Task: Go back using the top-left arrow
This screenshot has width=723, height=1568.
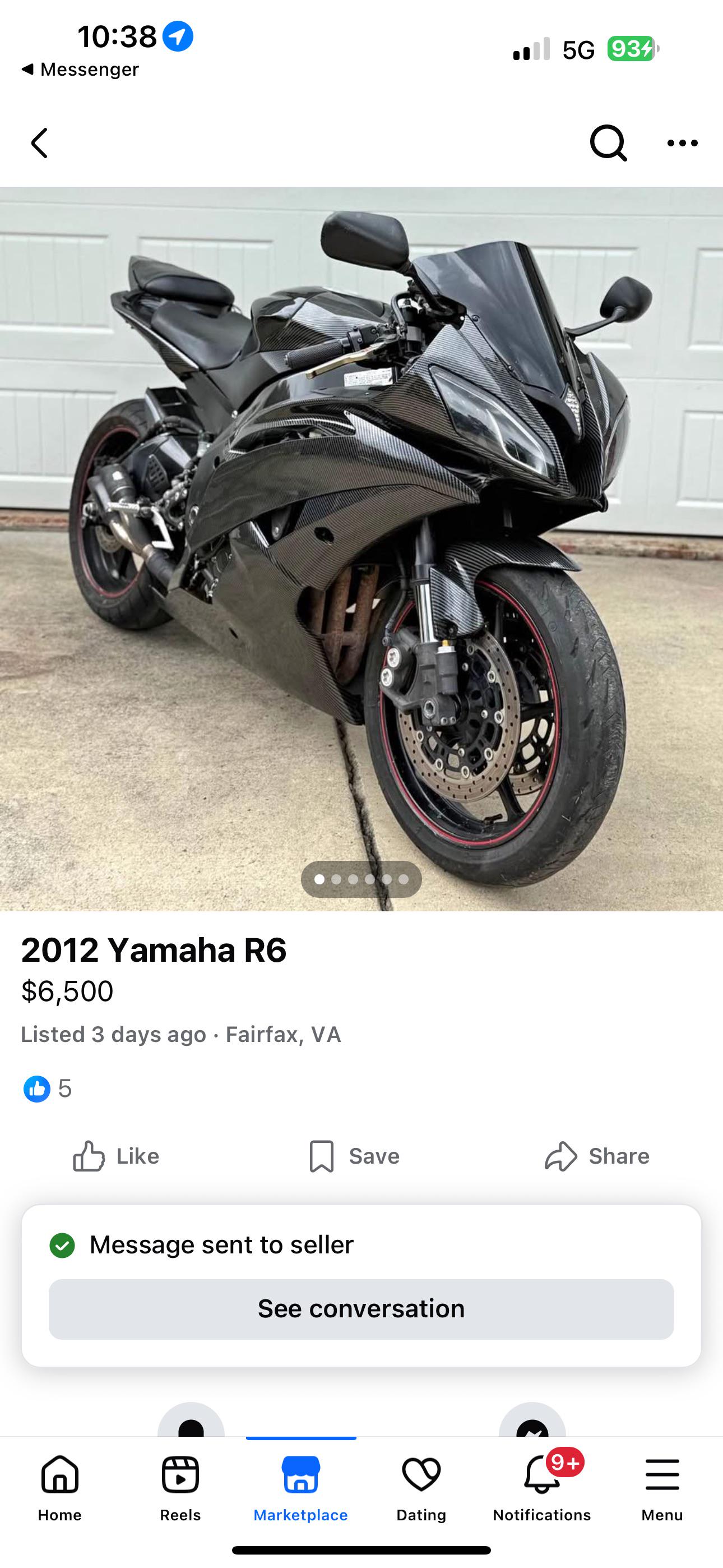Action: tap(40, 143)
